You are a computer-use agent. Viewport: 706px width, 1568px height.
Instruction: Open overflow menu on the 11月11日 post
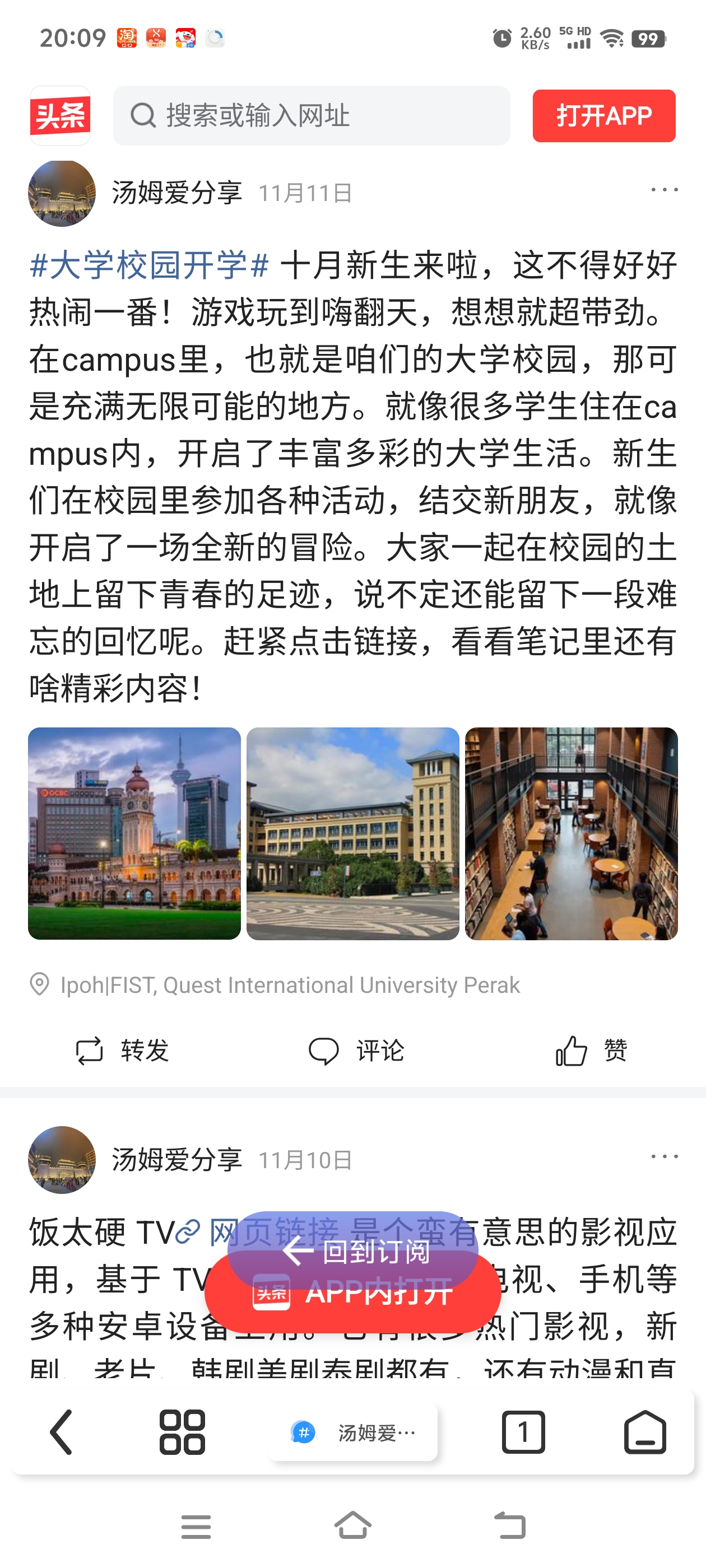663,190
